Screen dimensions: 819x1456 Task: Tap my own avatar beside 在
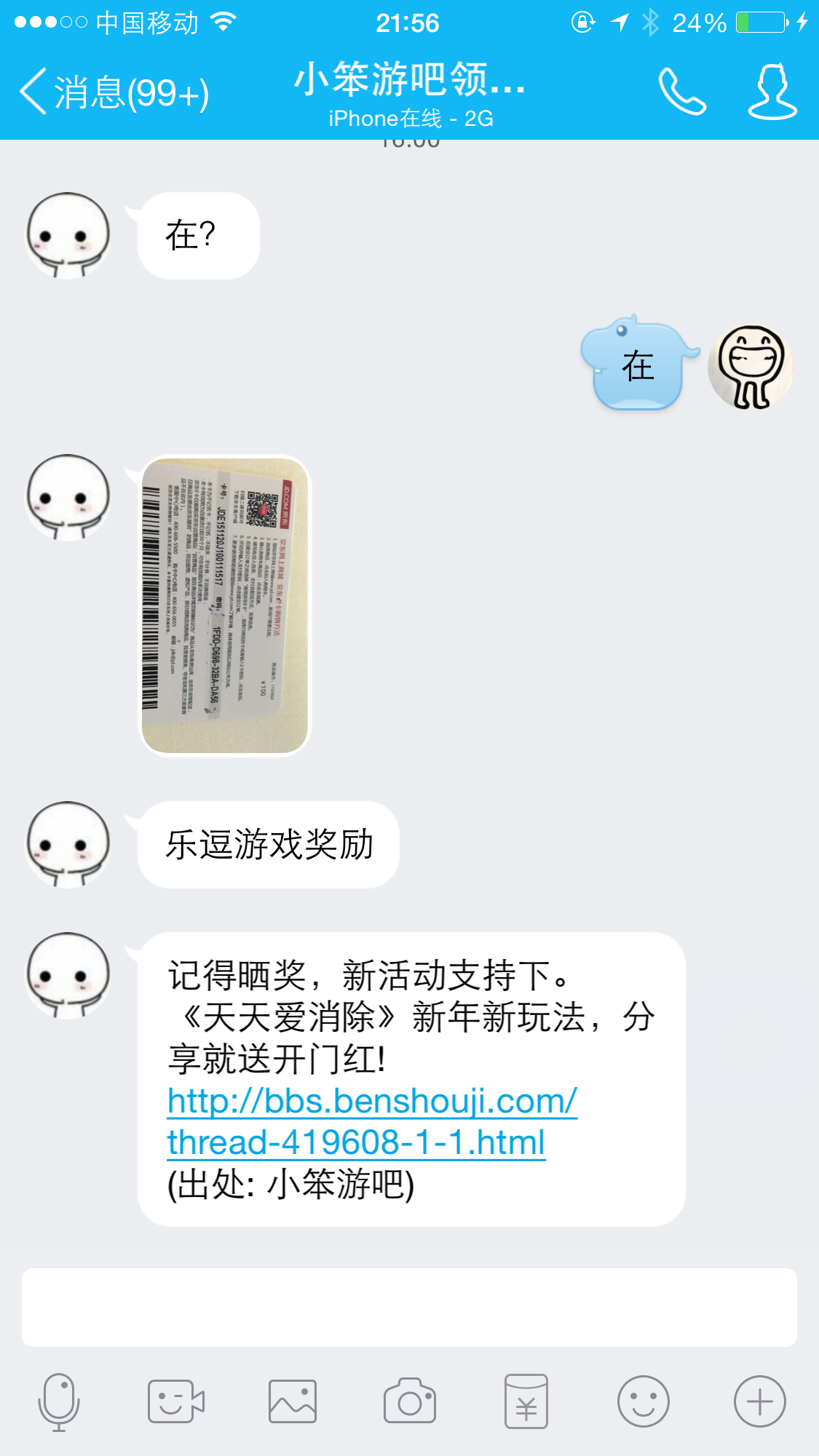[x=751, y=367]
